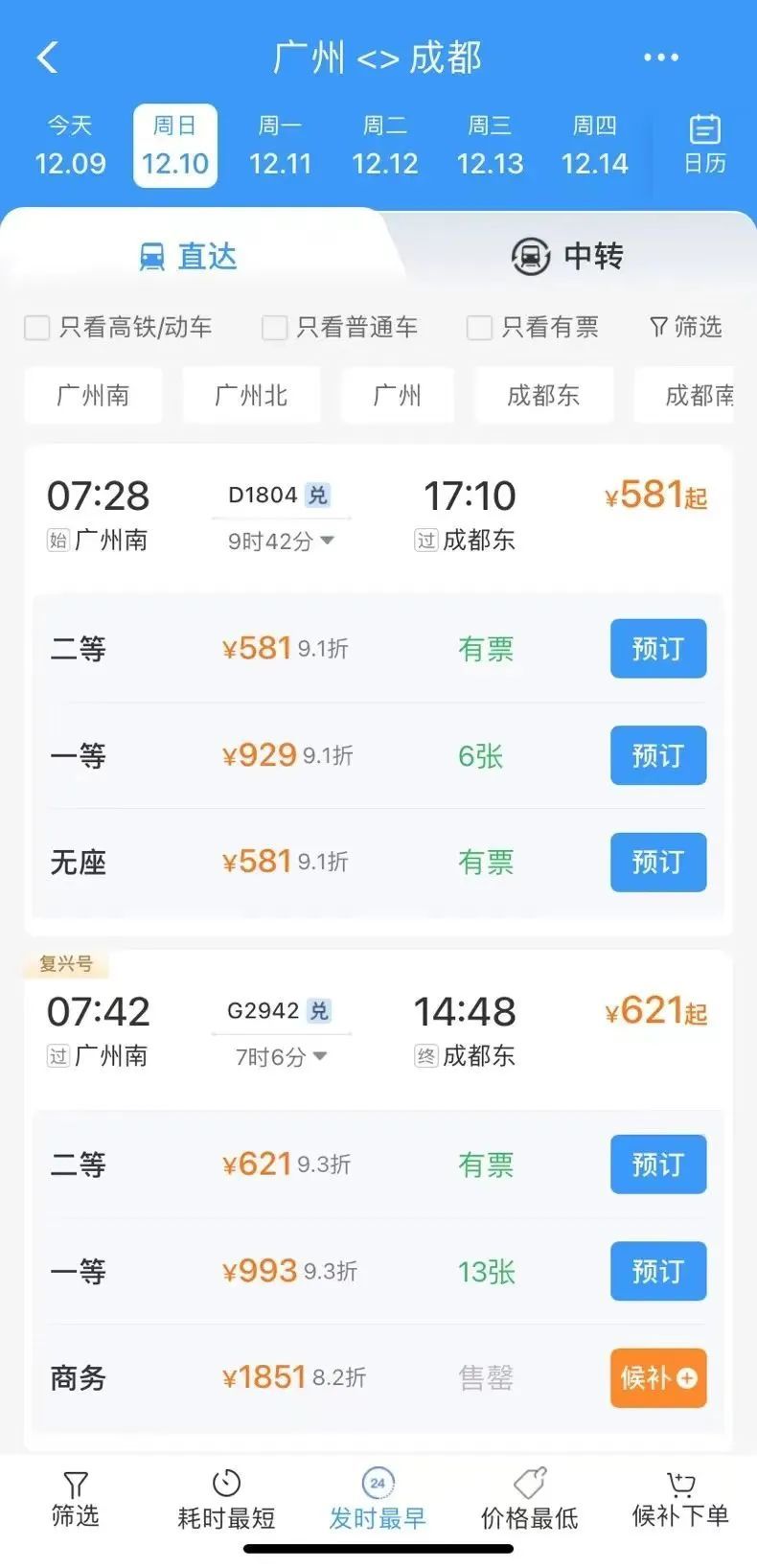Open 筛选 next to the checkboxes

(686, 328)
